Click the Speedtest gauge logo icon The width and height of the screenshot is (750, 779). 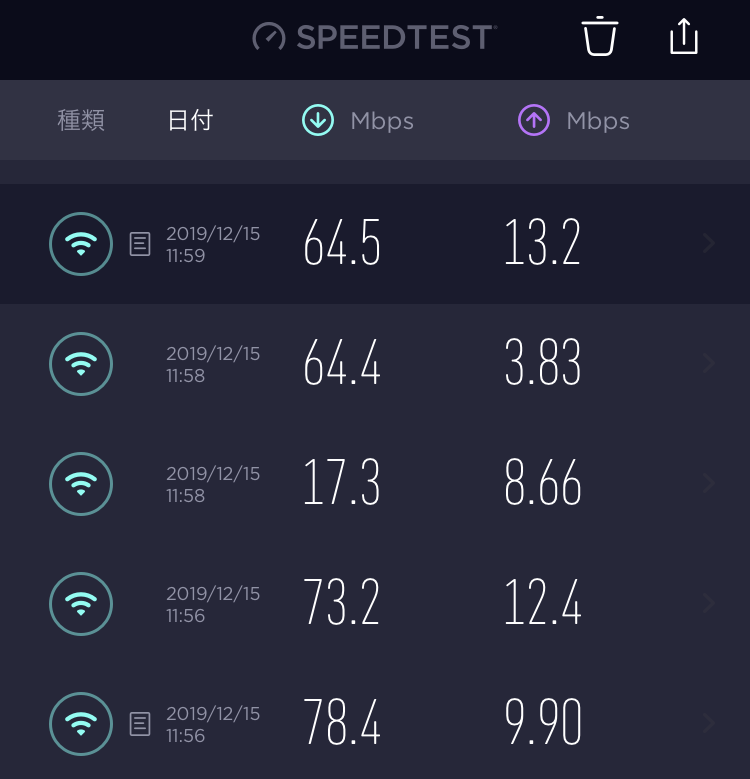pyautogui.click(x=268, y=37)
